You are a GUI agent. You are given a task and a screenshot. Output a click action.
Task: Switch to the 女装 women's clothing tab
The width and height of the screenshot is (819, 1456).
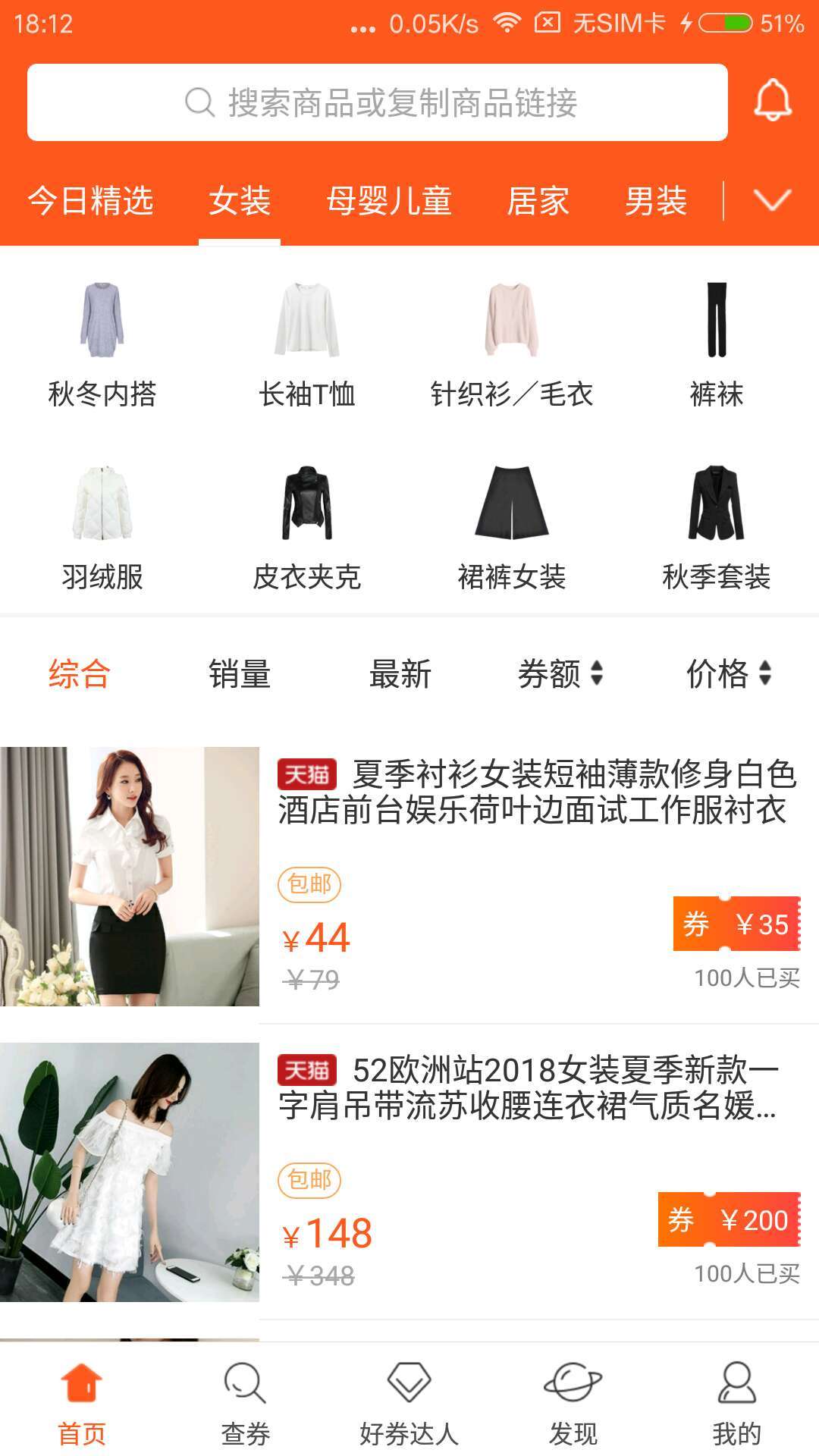(x=241, y=201)
